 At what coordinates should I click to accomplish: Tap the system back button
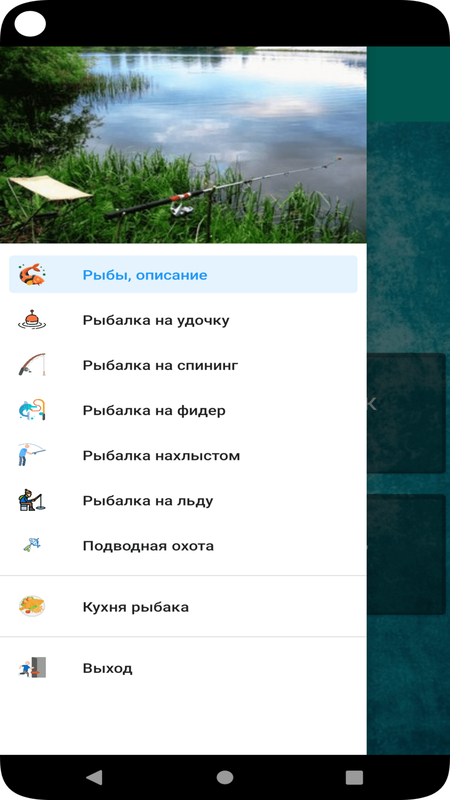(x=94, y=777)
